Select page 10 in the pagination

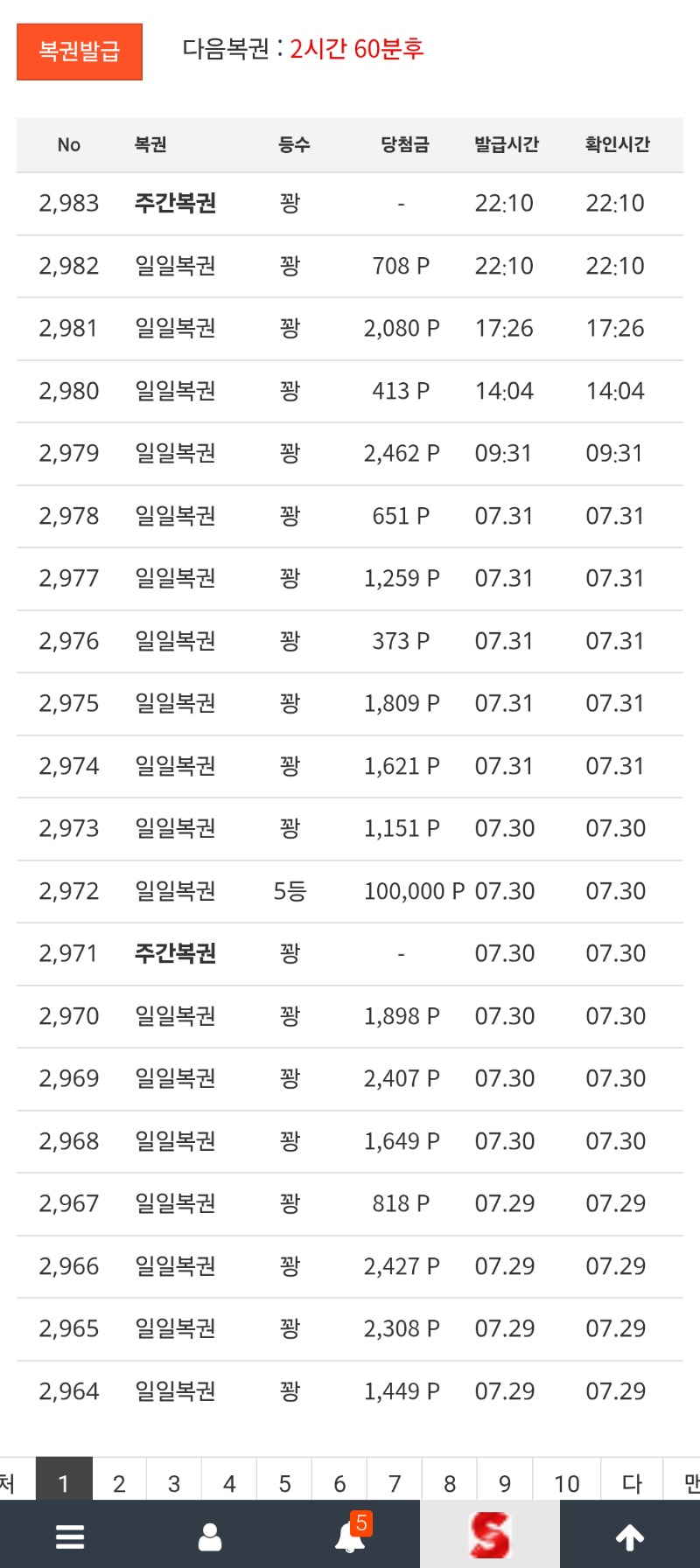[x=567, y=1481]
